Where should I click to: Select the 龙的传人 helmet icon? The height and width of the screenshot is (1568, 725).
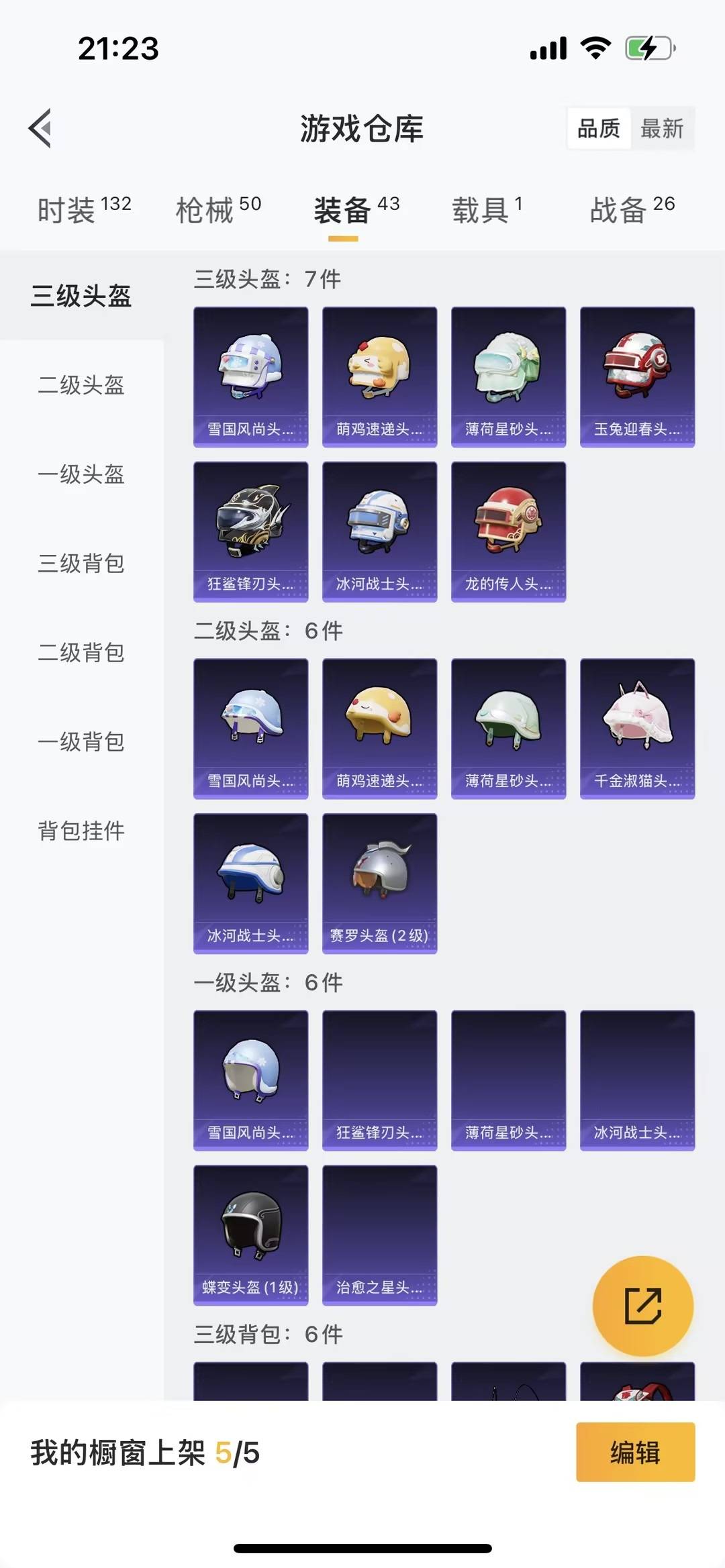(x=507, y=530)
